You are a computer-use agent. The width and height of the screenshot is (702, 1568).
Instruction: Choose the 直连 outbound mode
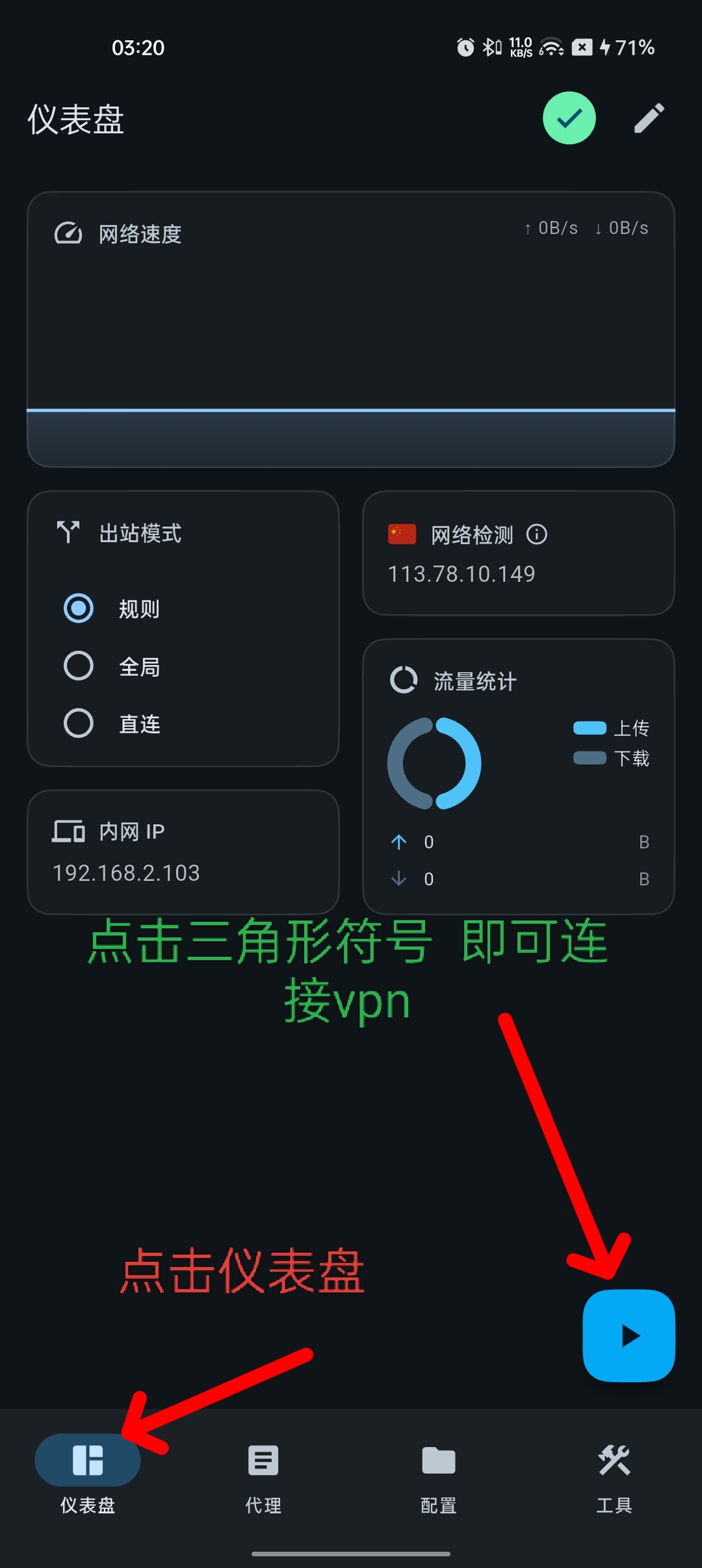(x=79, y=723)
